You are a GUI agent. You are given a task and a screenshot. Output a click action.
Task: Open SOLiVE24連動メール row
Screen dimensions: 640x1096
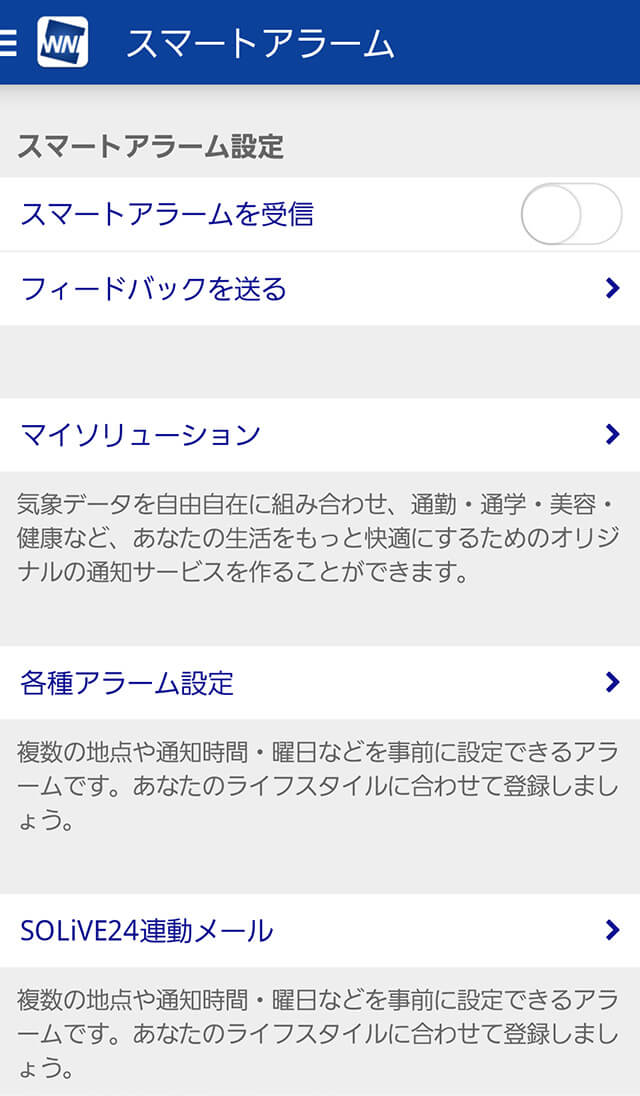coord(320,931)
